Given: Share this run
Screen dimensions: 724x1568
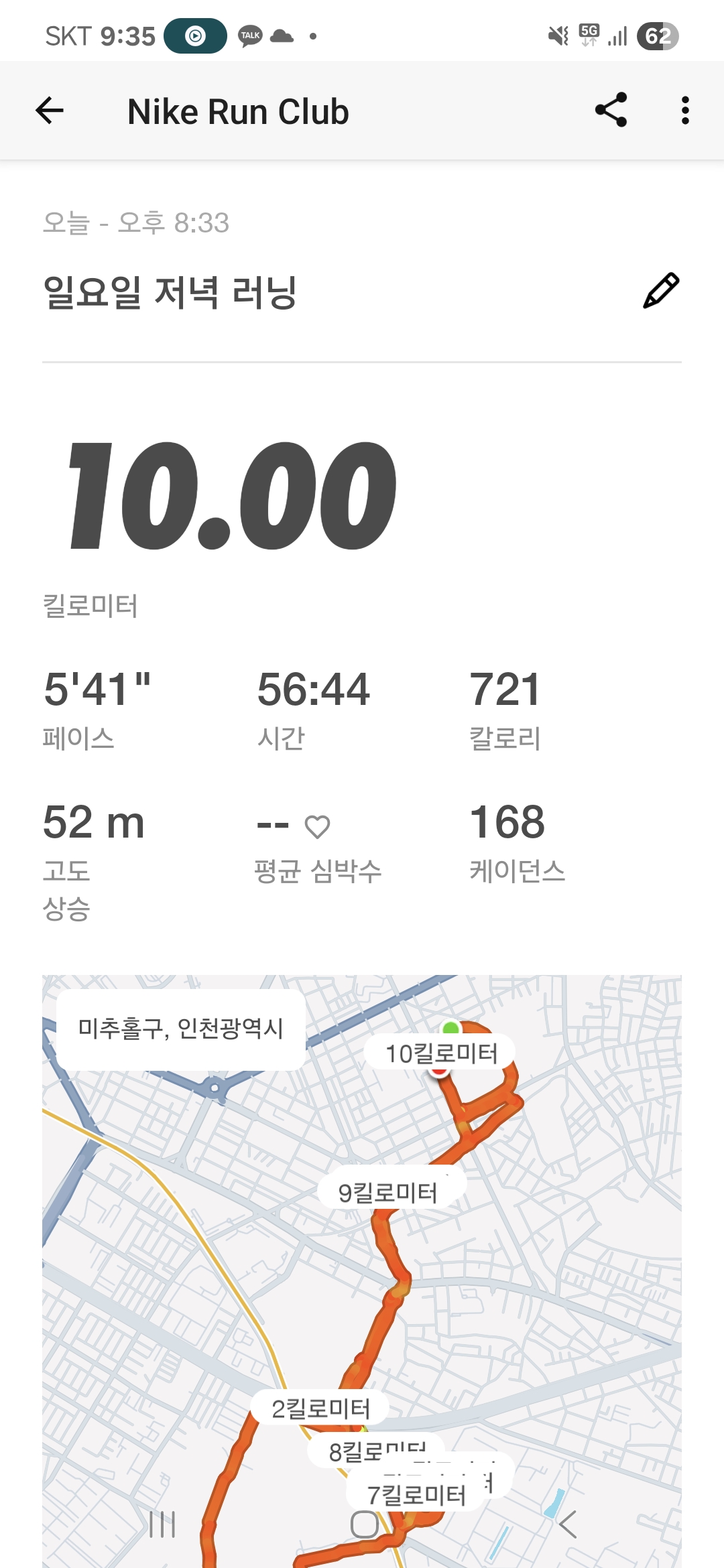Looking at the screenshot, I should coord(611,111).
